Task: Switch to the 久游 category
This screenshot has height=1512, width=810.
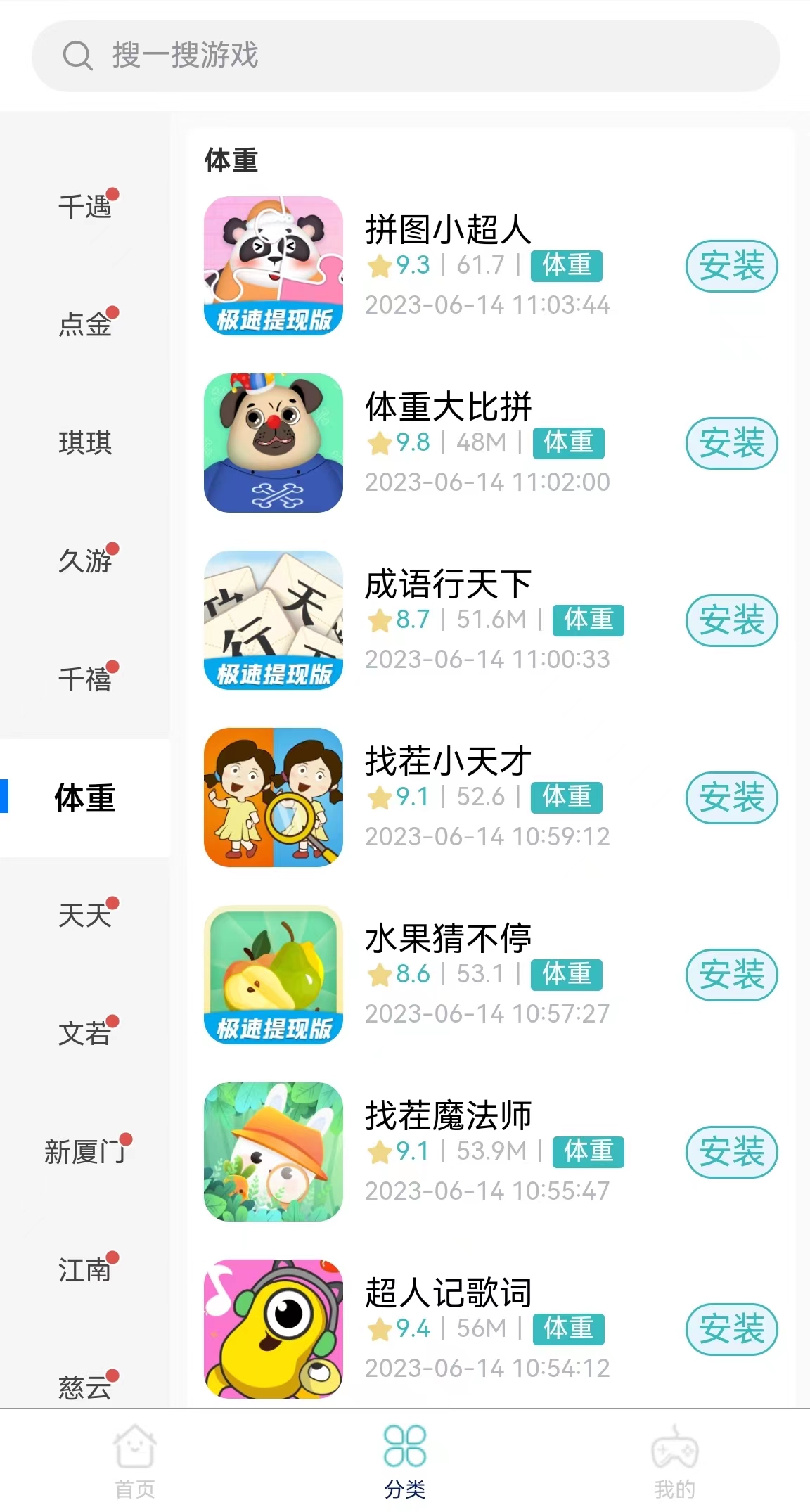Action: coord(85,561)
